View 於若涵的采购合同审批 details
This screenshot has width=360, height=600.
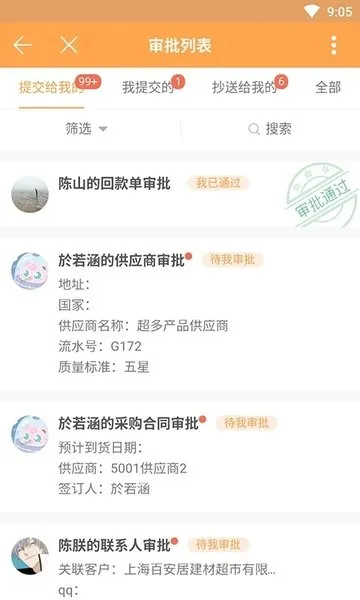click(180, 457)
